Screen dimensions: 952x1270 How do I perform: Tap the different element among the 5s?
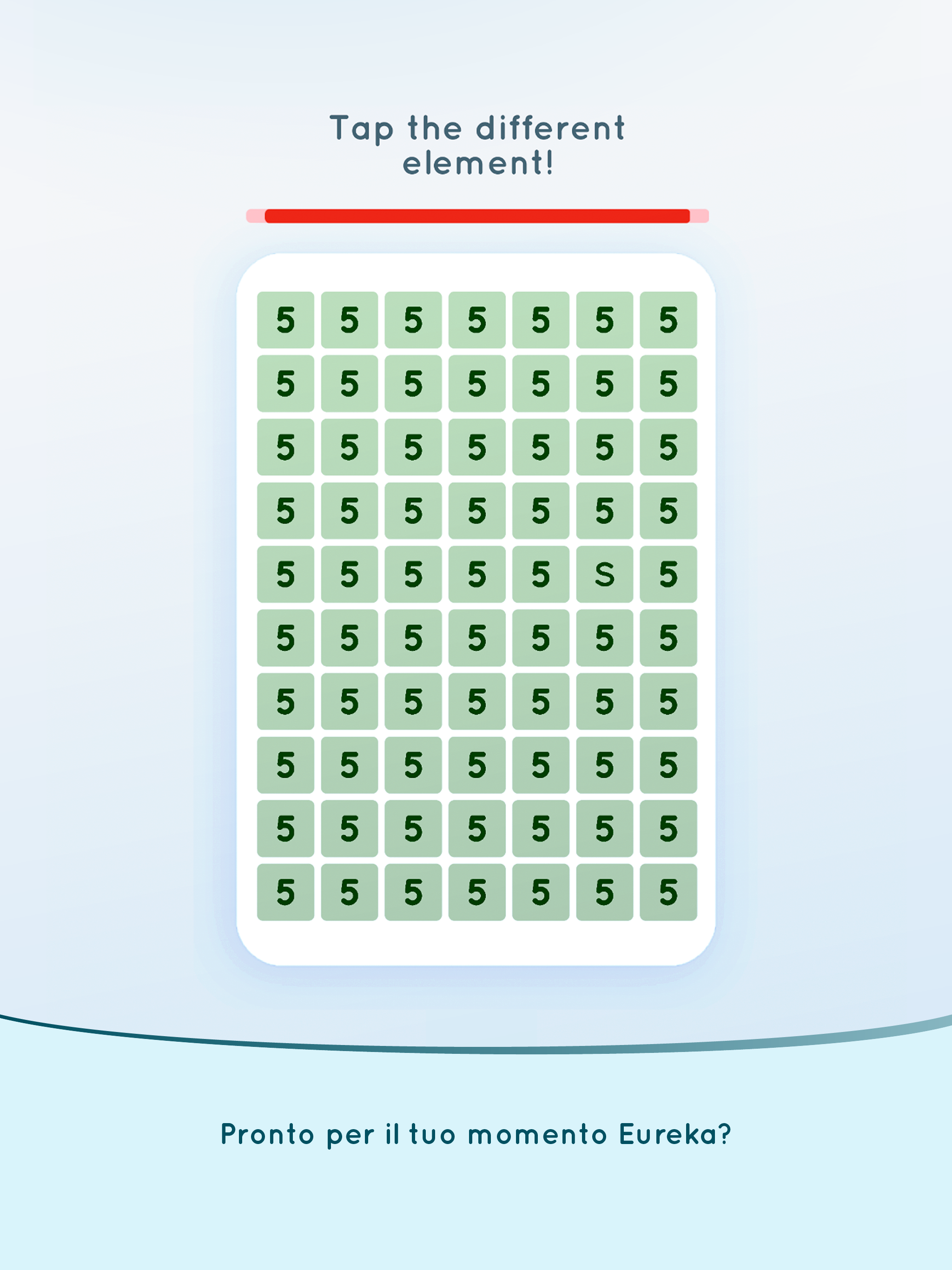(x=604, y=577)
